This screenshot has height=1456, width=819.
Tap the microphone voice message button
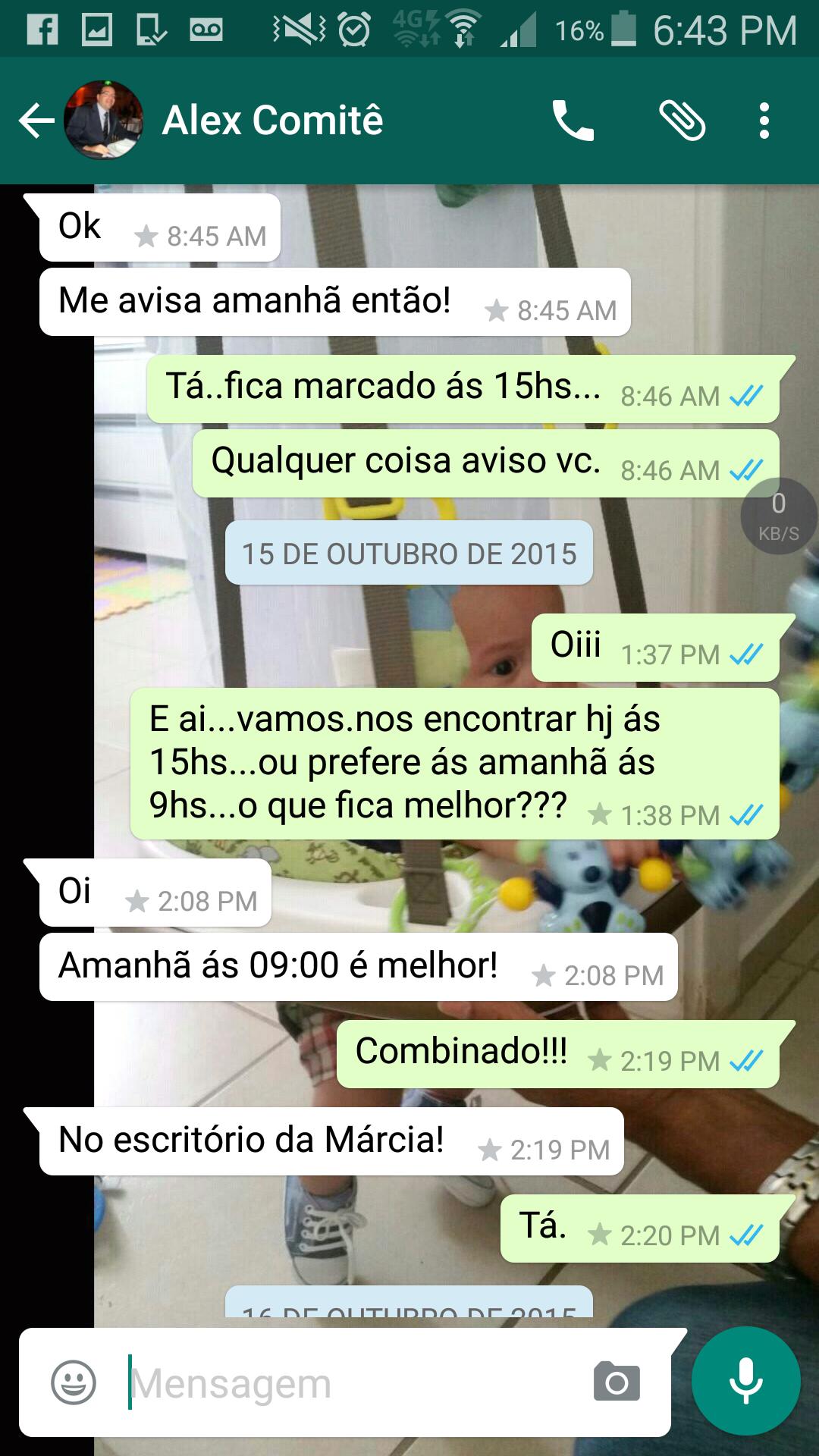pyautogui.click(x=745, y=1381)
